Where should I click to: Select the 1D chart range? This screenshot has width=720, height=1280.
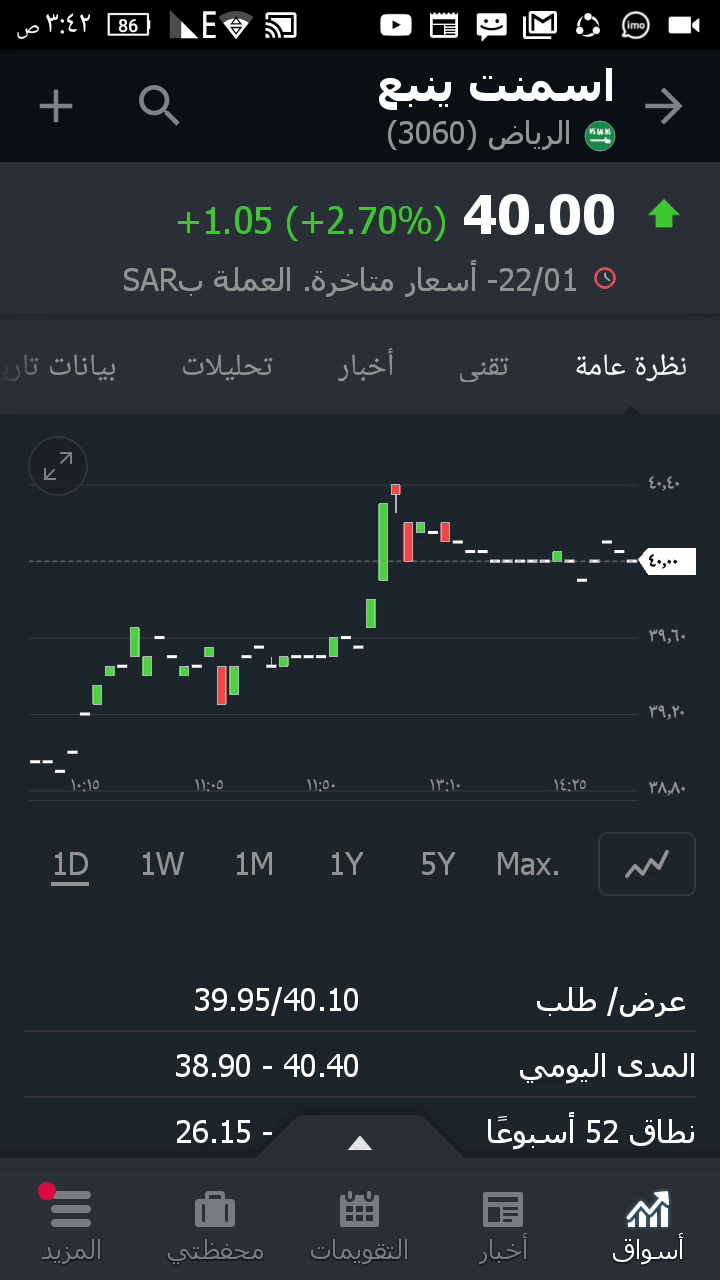click(x=71, y=864)
